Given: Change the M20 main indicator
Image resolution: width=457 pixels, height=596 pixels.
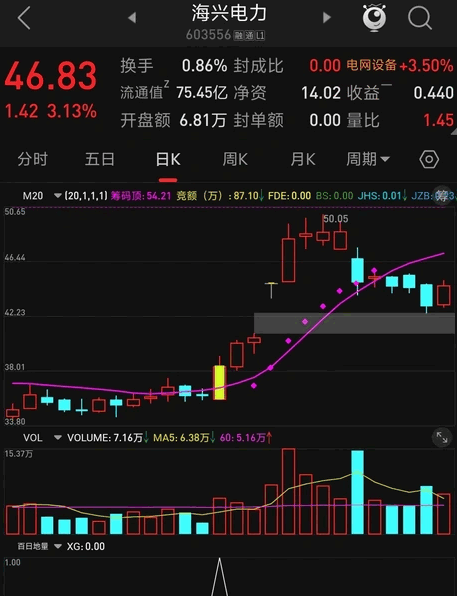Looking at the screenshot, I should (42, 196).
